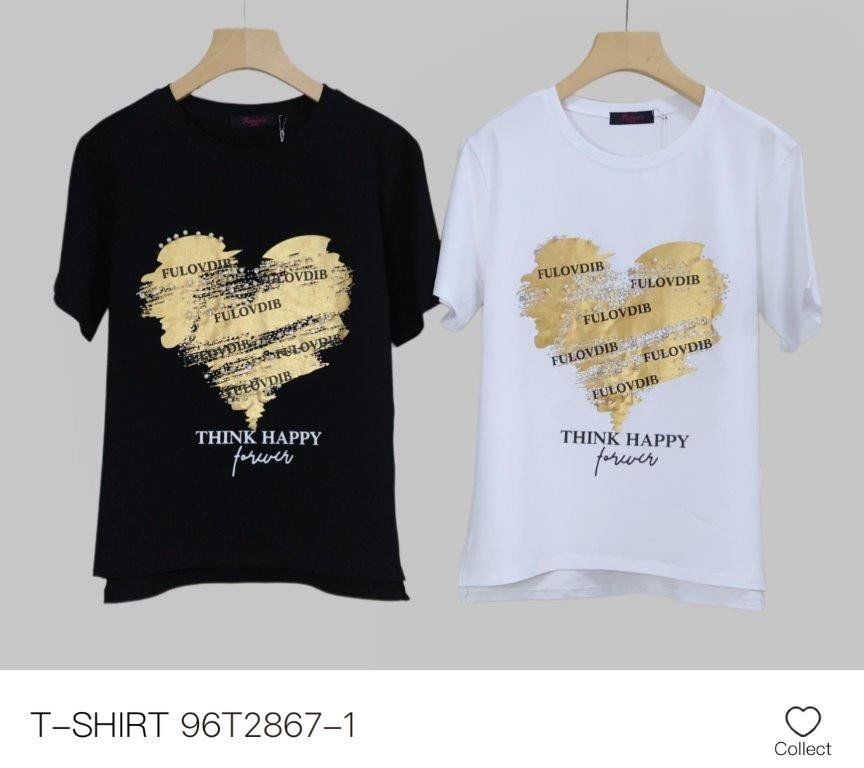The image size is (864, 768).
Task: Open the T-SHIRT 96T2867-1 product image
Action: (432, 335)
